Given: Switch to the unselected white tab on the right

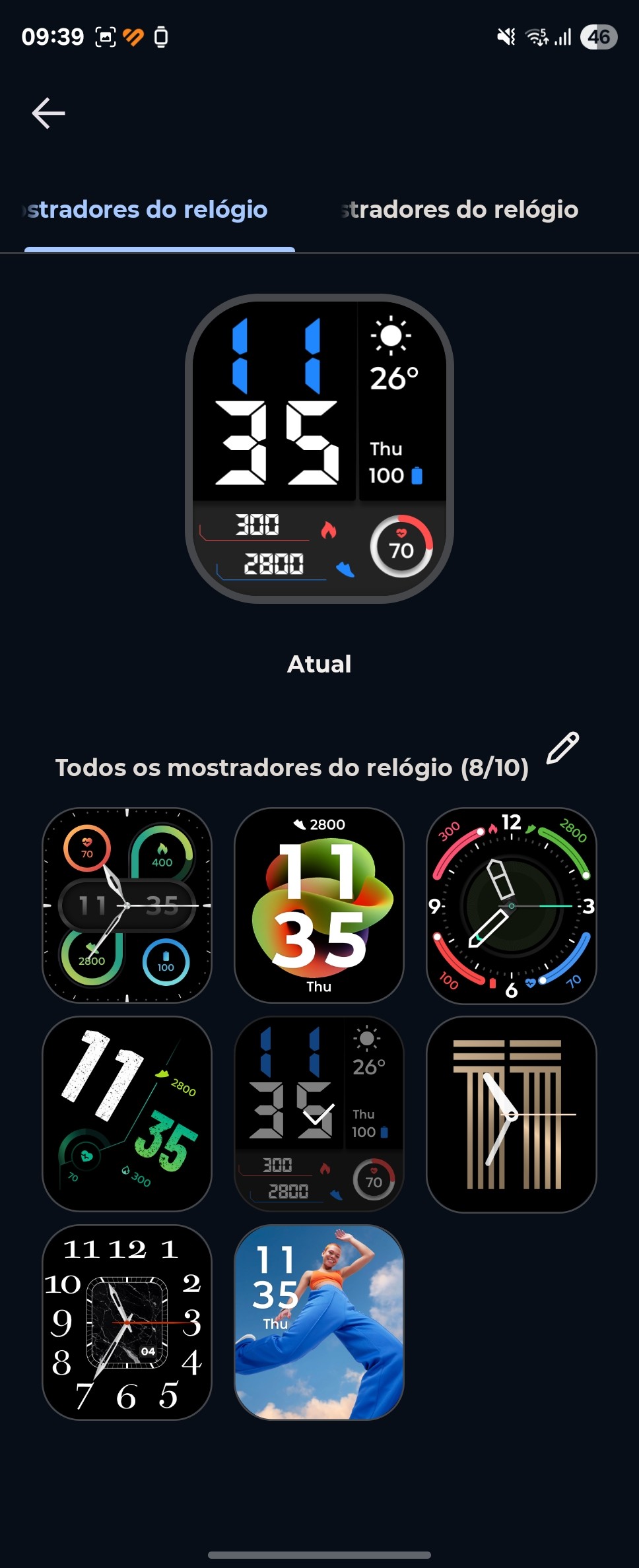Looking at the screenshot, I should coord(459,210).
